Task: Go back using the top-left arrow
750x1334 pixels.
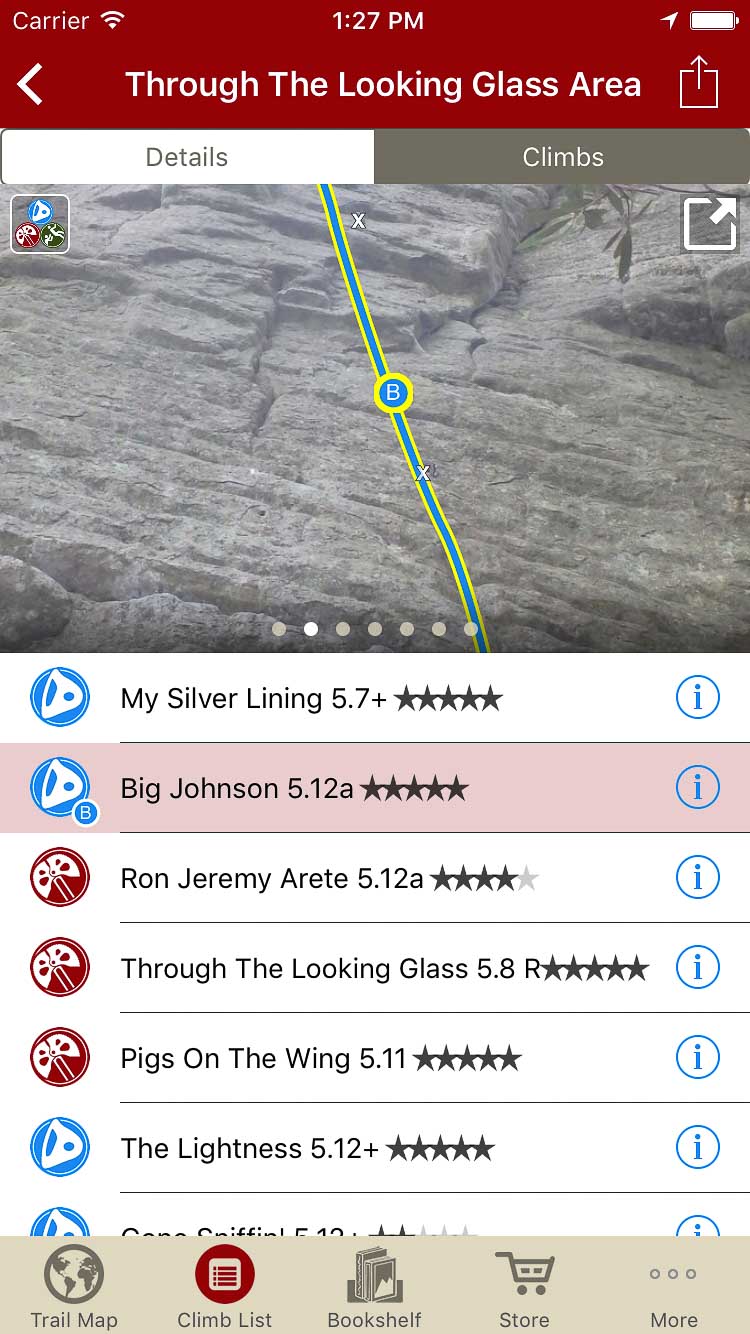Action: [x=31, y=84]
